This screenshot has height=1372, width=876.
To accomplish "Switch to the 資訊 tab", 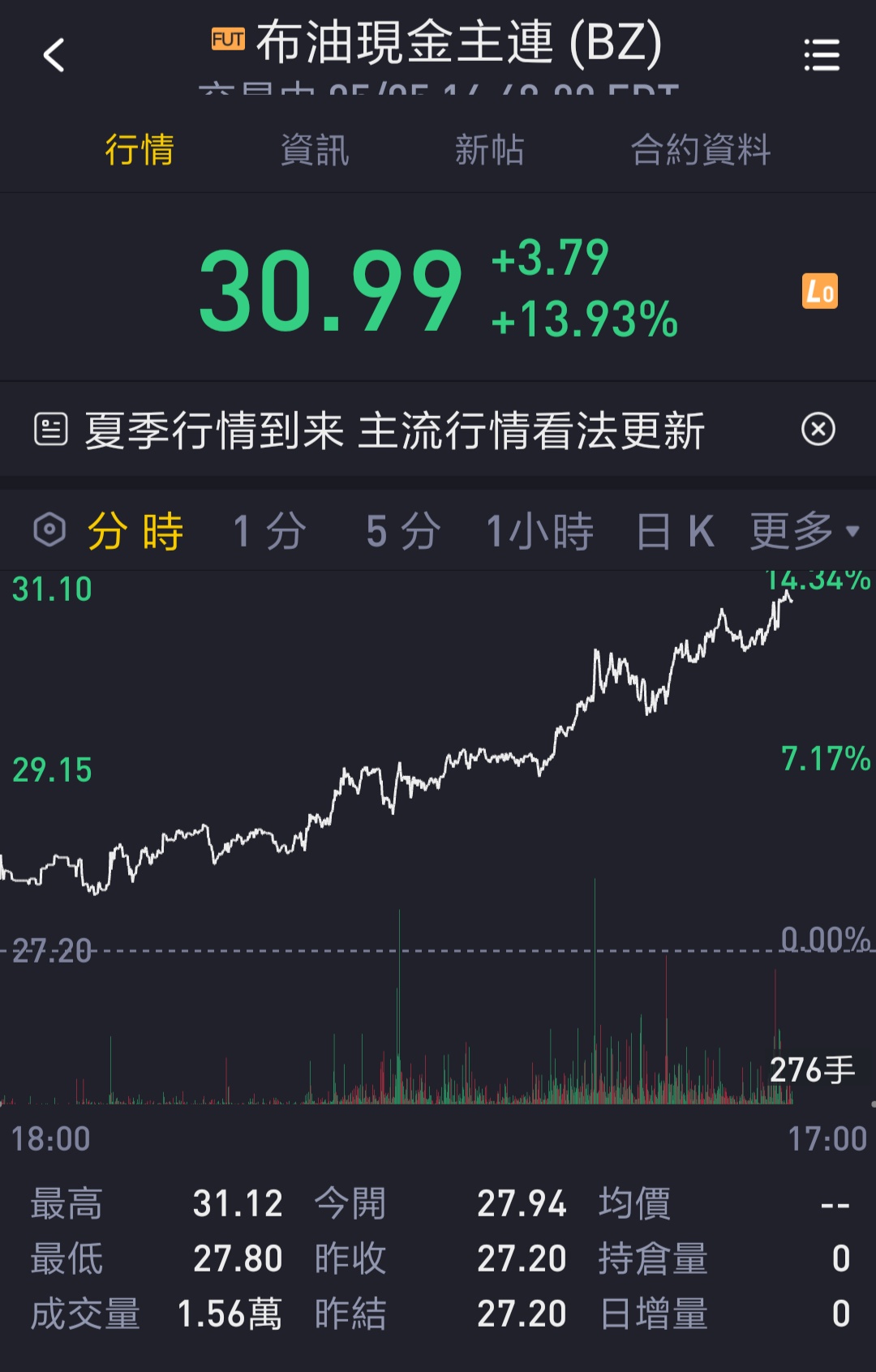I will point(315,150).
